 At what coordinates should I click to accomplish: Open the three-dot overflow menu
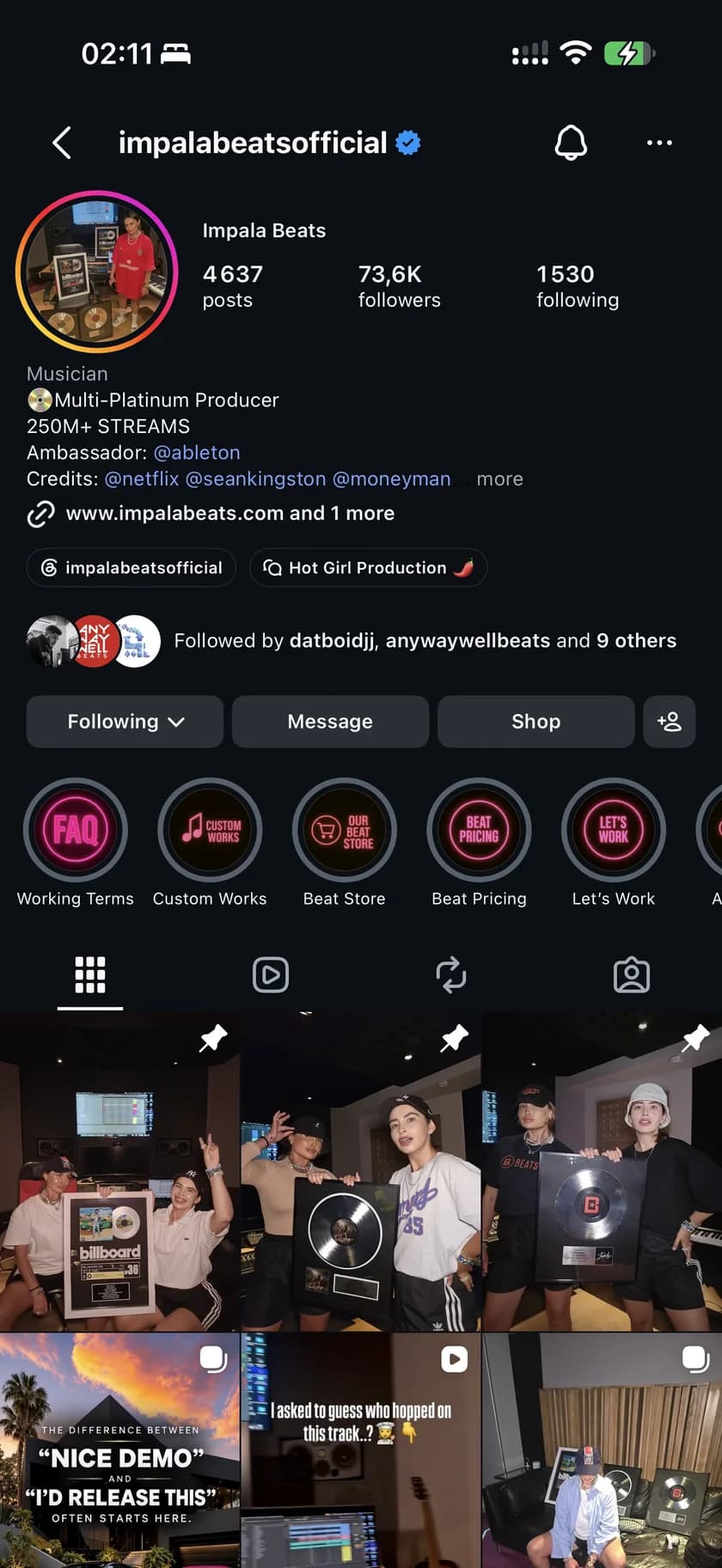pyautogui.click(x=659, y=143)
